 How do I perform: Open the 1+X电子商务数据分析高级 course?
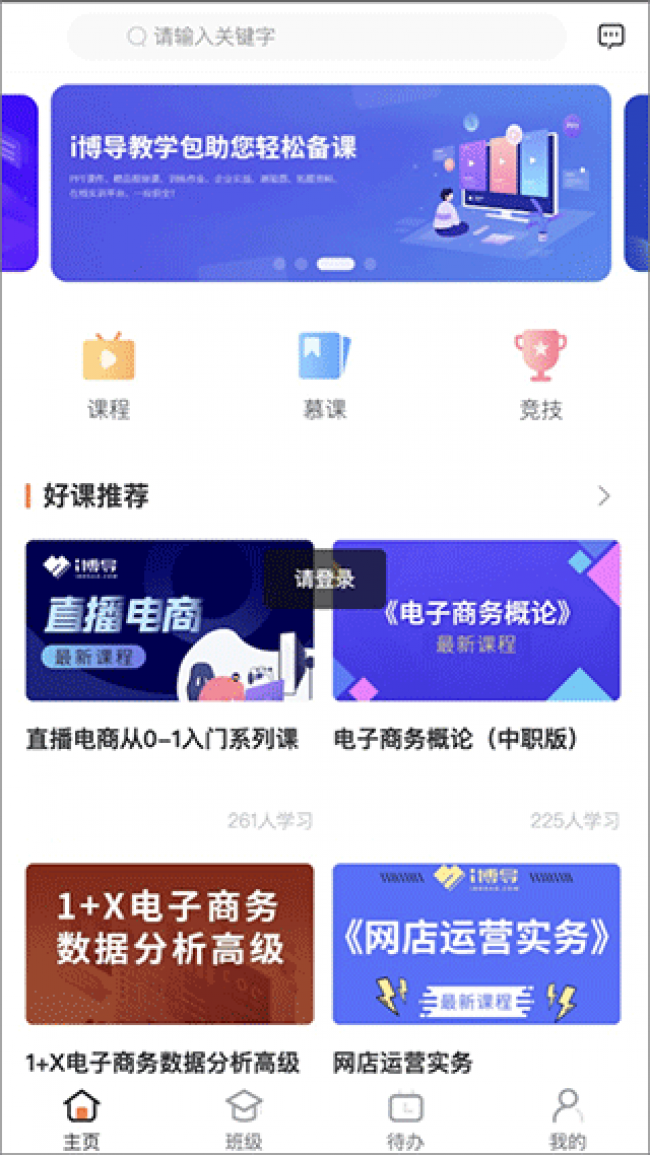point(169,944)
